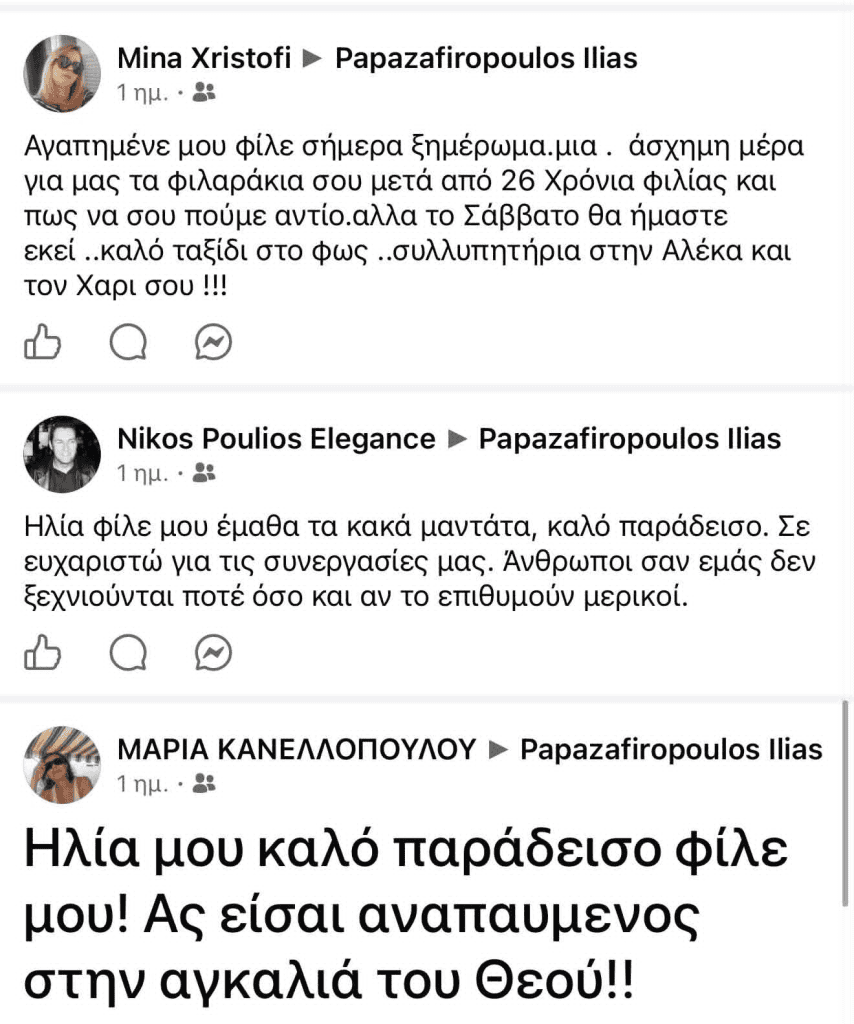Open ΜΑΡΙΑ ΚΑΝΕΛΛΟΠΟΥΛΟΥ profile name

tap(297, 749)
